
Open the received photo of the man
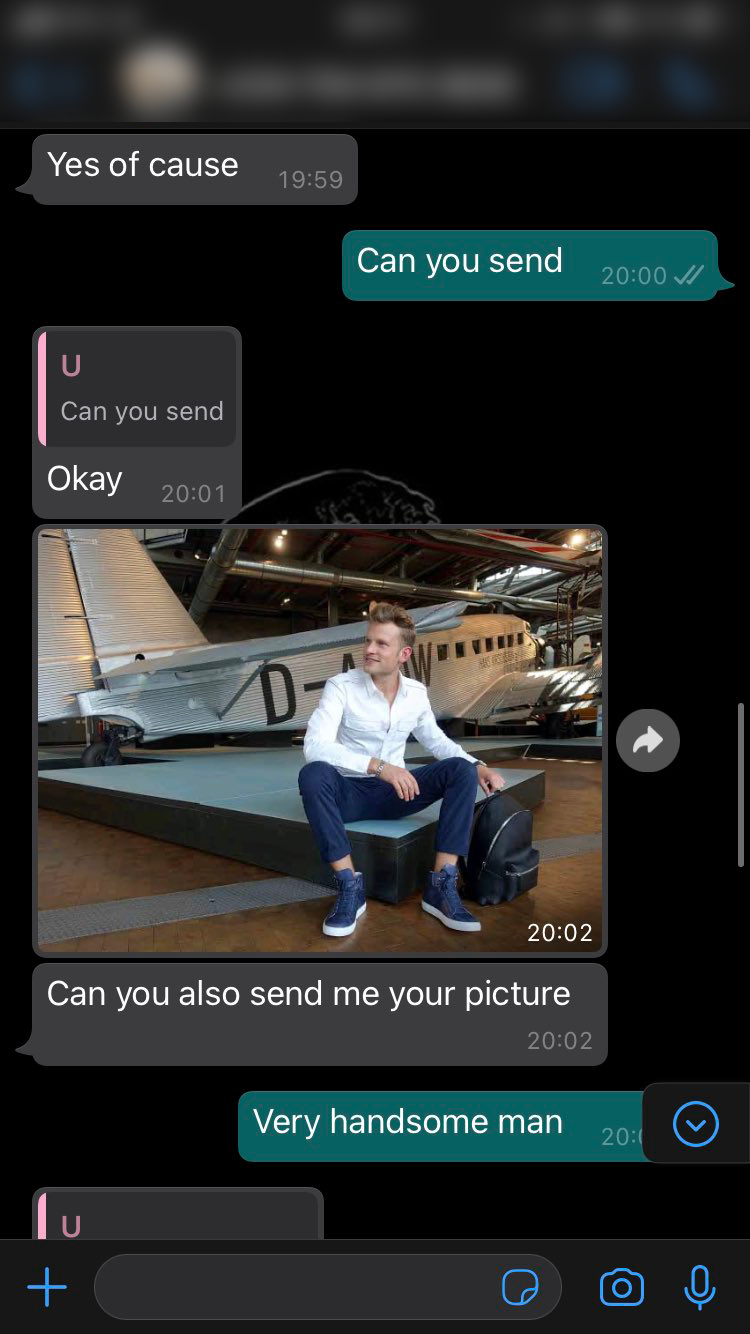click(320, 740)
